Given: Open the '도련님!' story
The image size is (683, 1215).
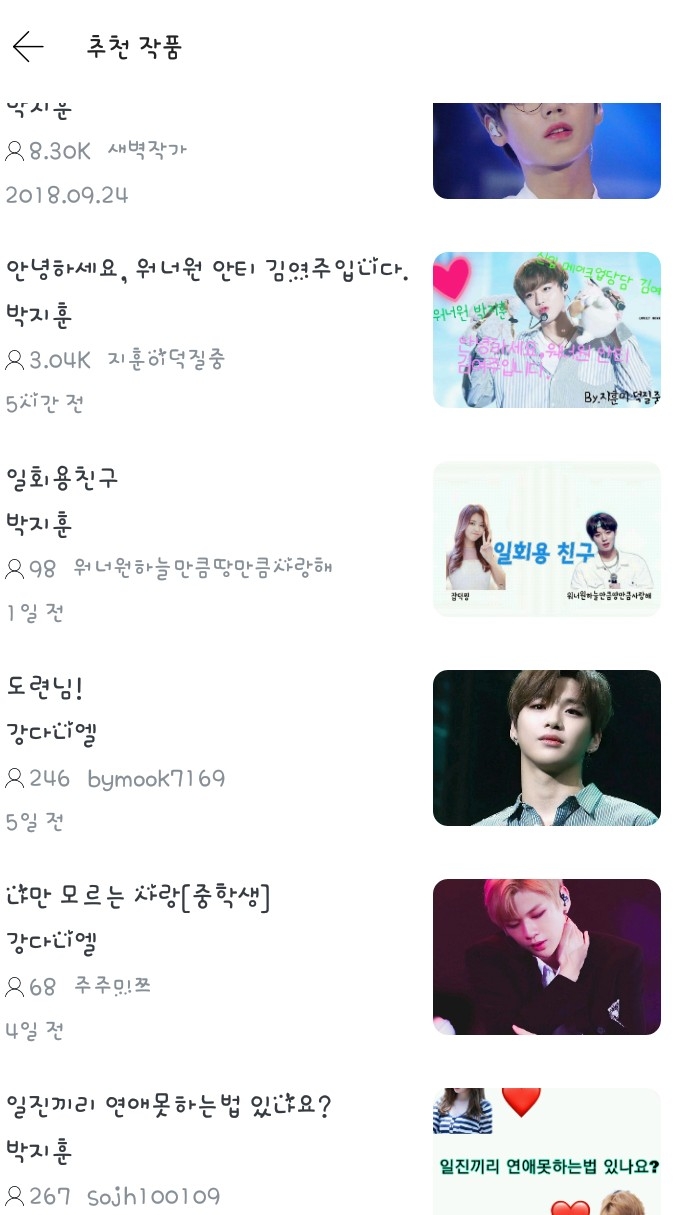Looking at the screenshot, I should point(45,688).
